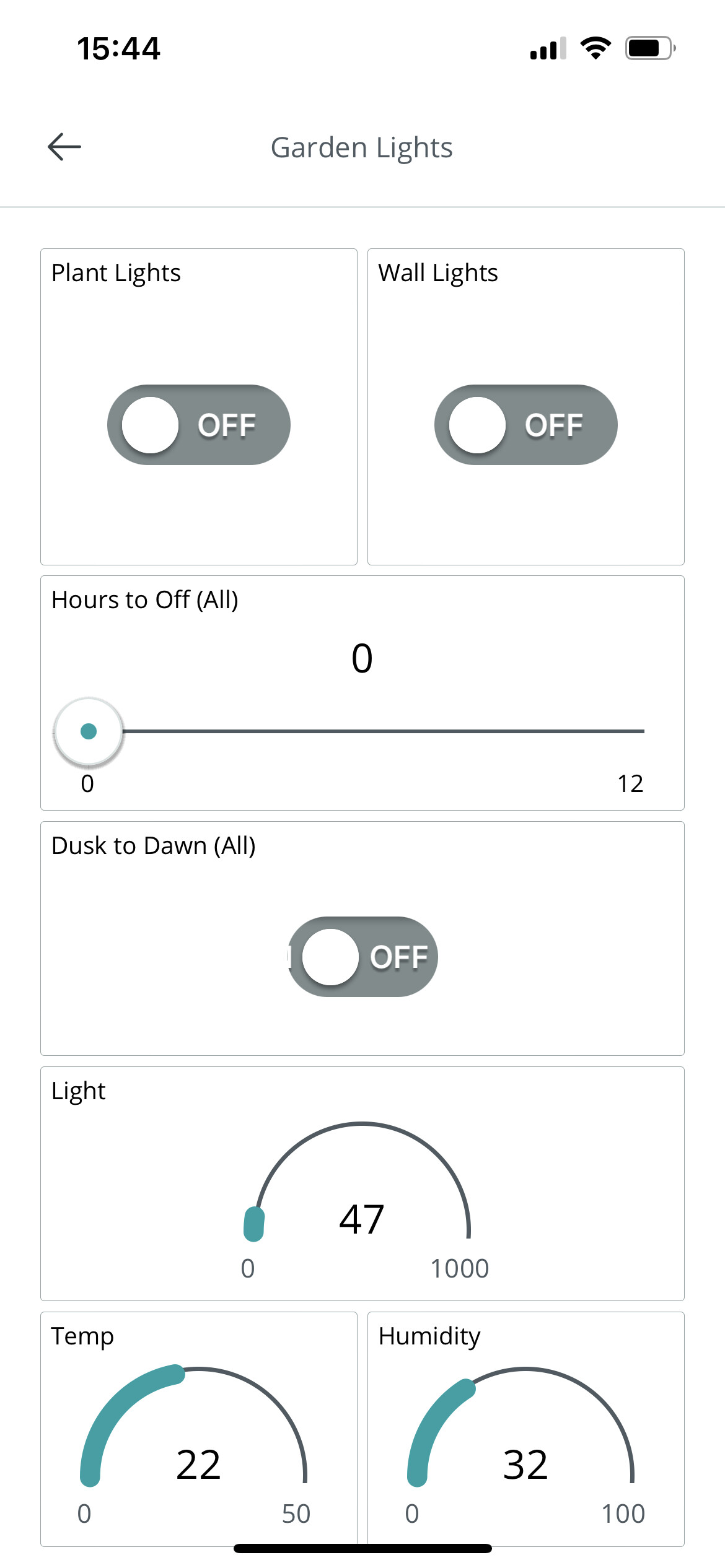
Task: Go back from Garden Lights
Action: coord(64,147)
